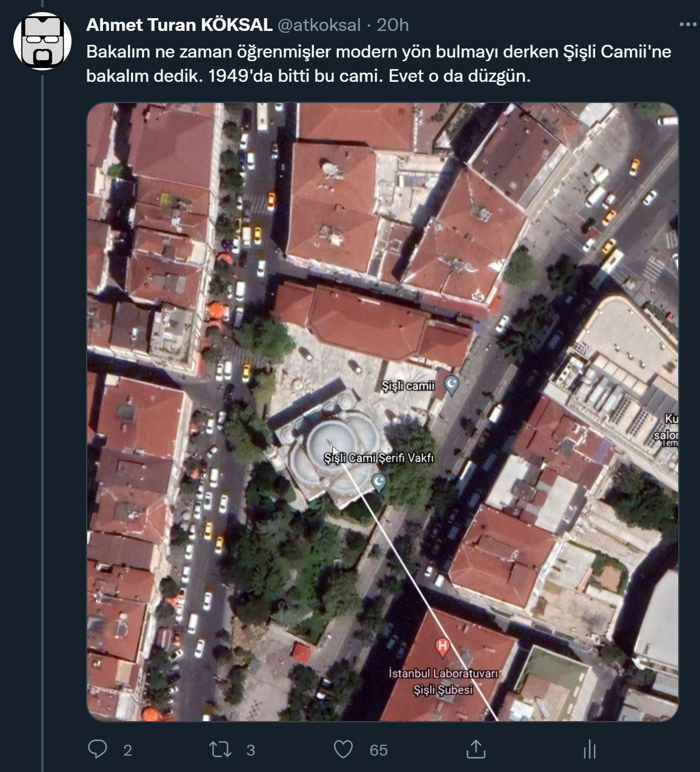Share the tweet

pos(476,749)
